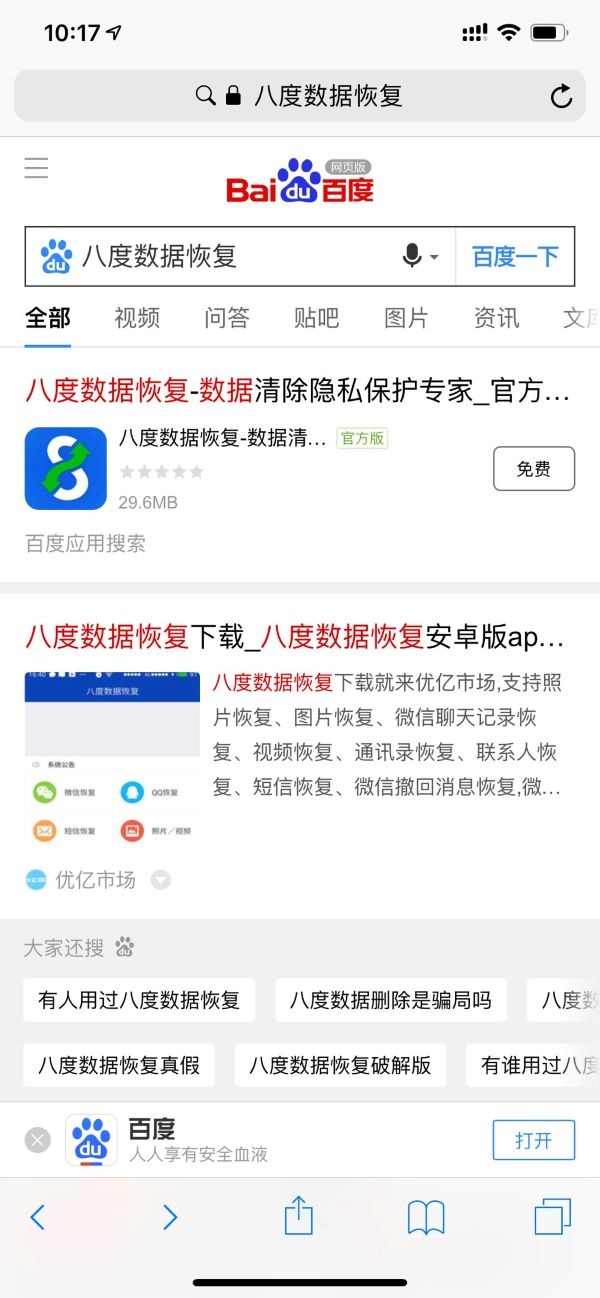This screenshot has width=600, height=1298.
Task: Choose the 八度数据恢复真假 suggestion
Action: [119, 1065]
